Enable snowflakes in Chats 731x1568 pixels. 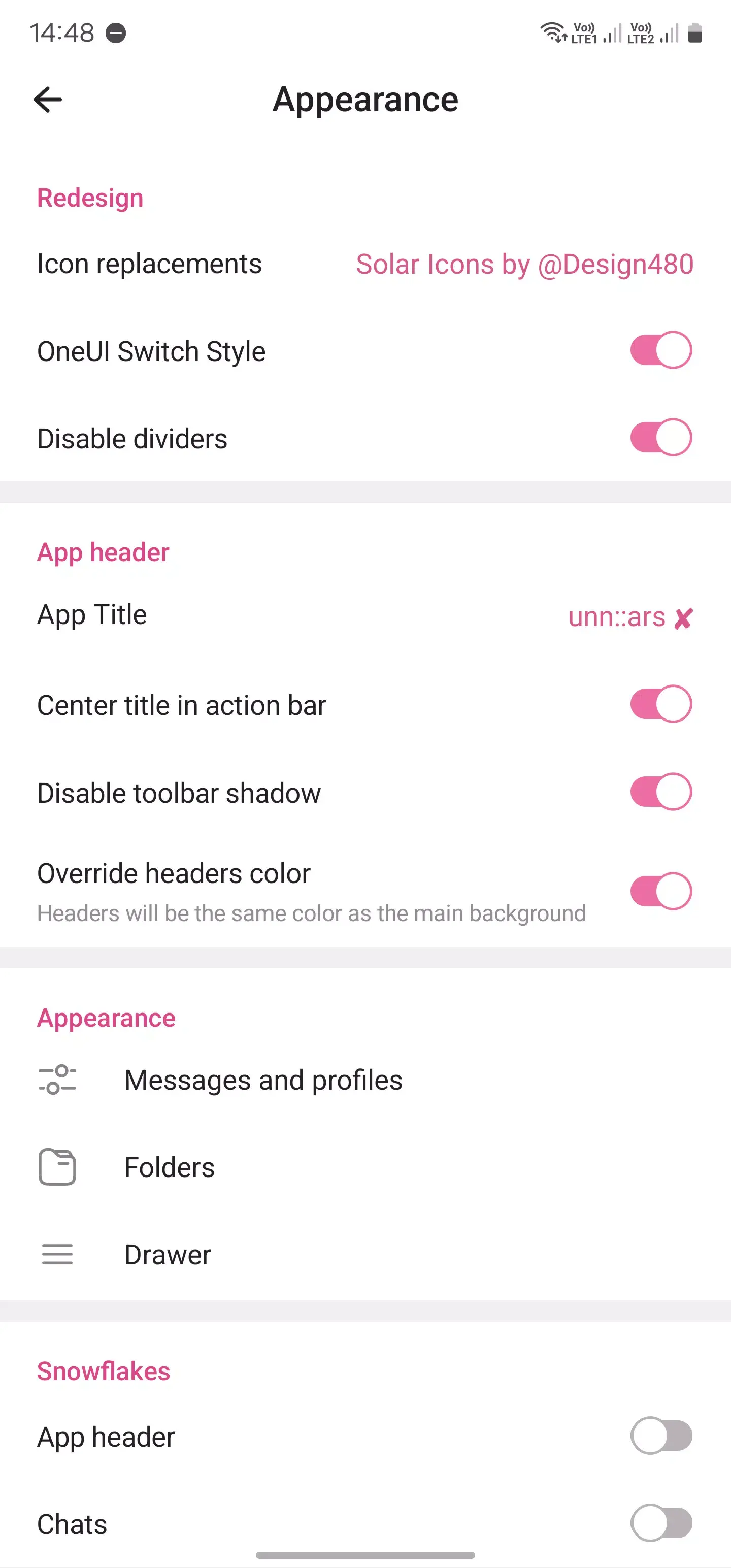tap(661, 1523)
